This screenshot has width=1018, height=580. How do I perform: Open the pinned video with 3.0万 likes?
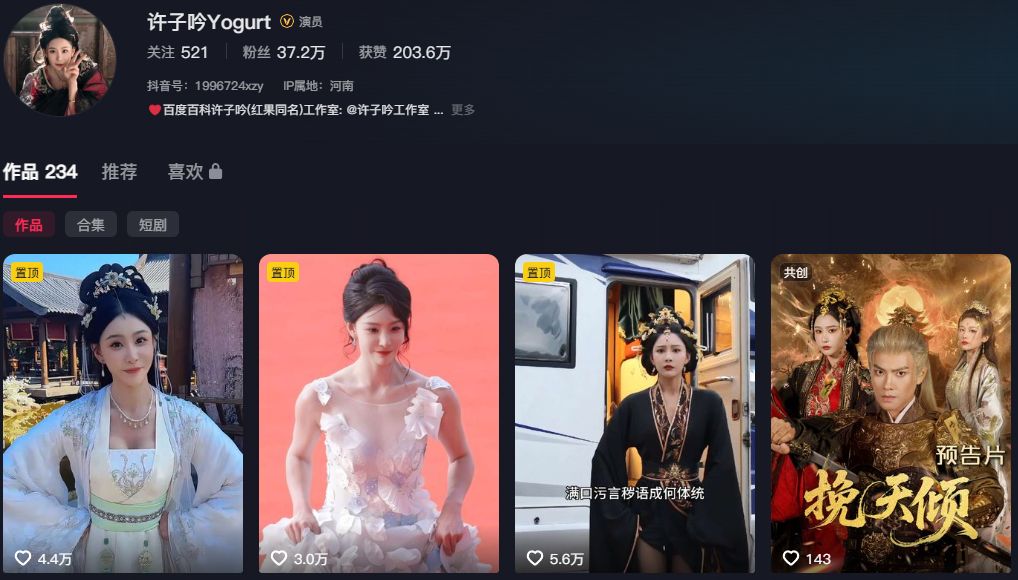tap(379, 413)
